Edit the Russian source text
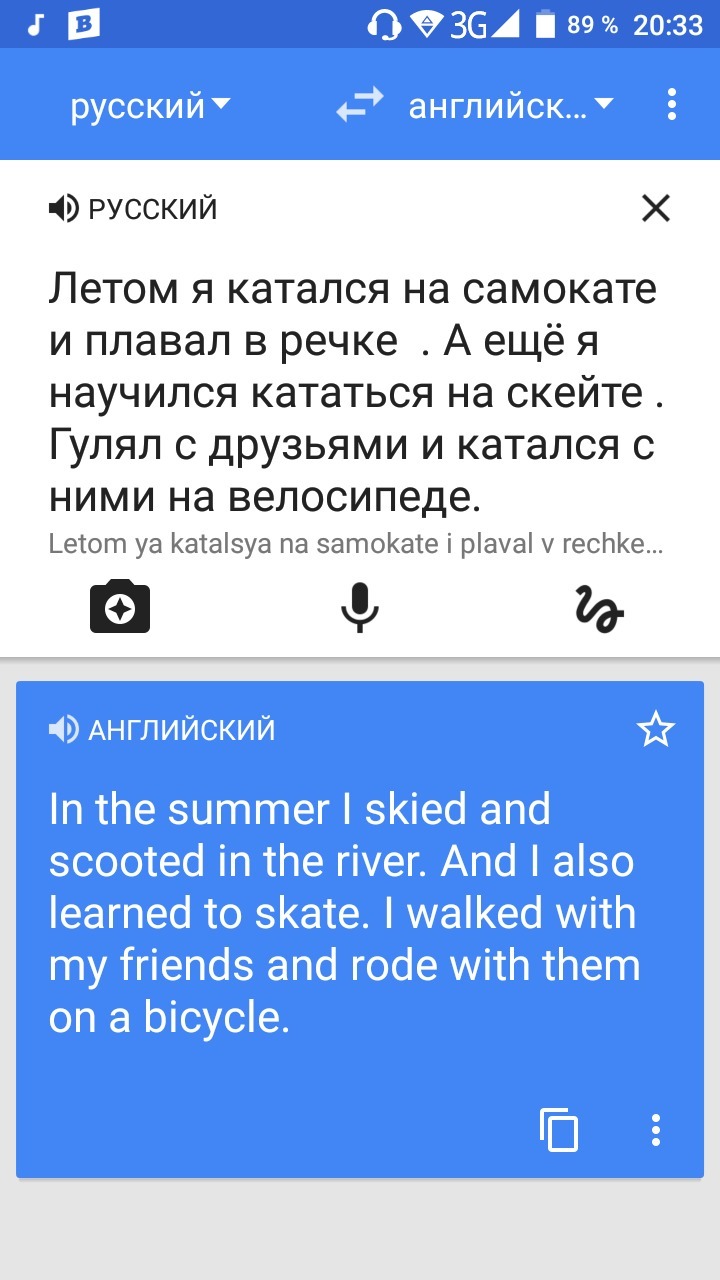This screenshot has width=720, height=1280. tap(356, 393)
